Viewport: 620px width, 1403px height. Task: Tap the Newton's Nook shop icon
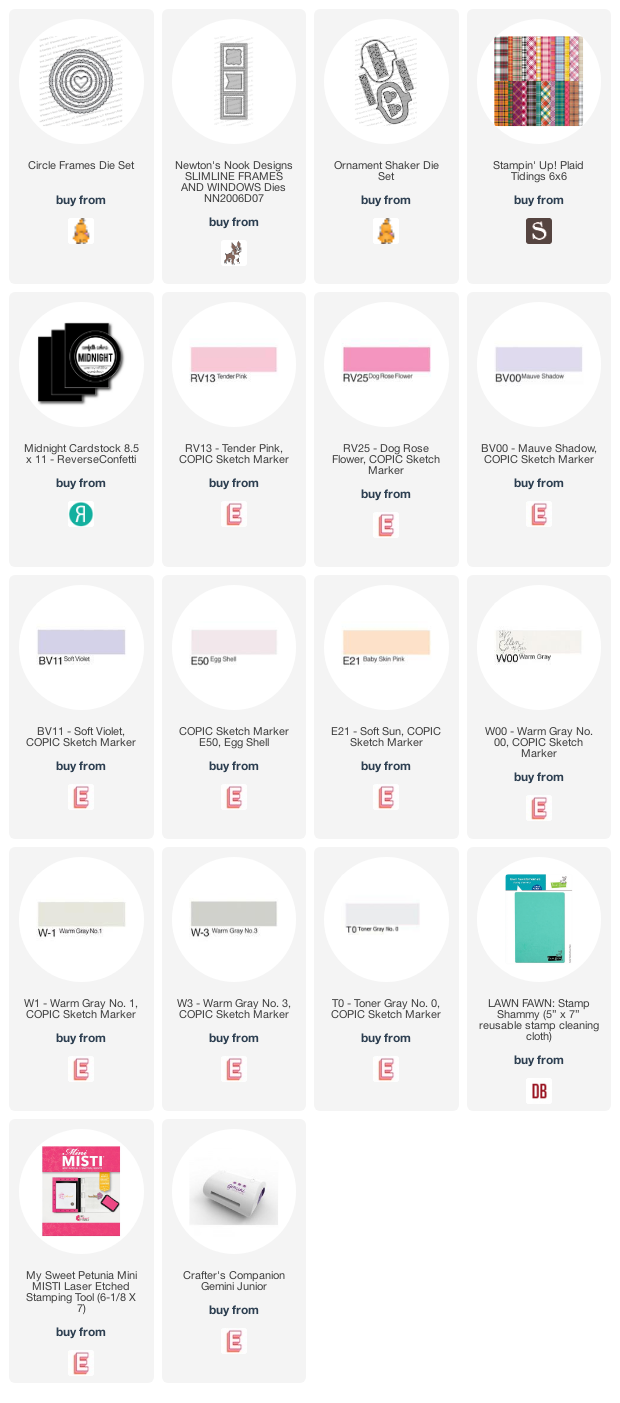coord(234,253)
